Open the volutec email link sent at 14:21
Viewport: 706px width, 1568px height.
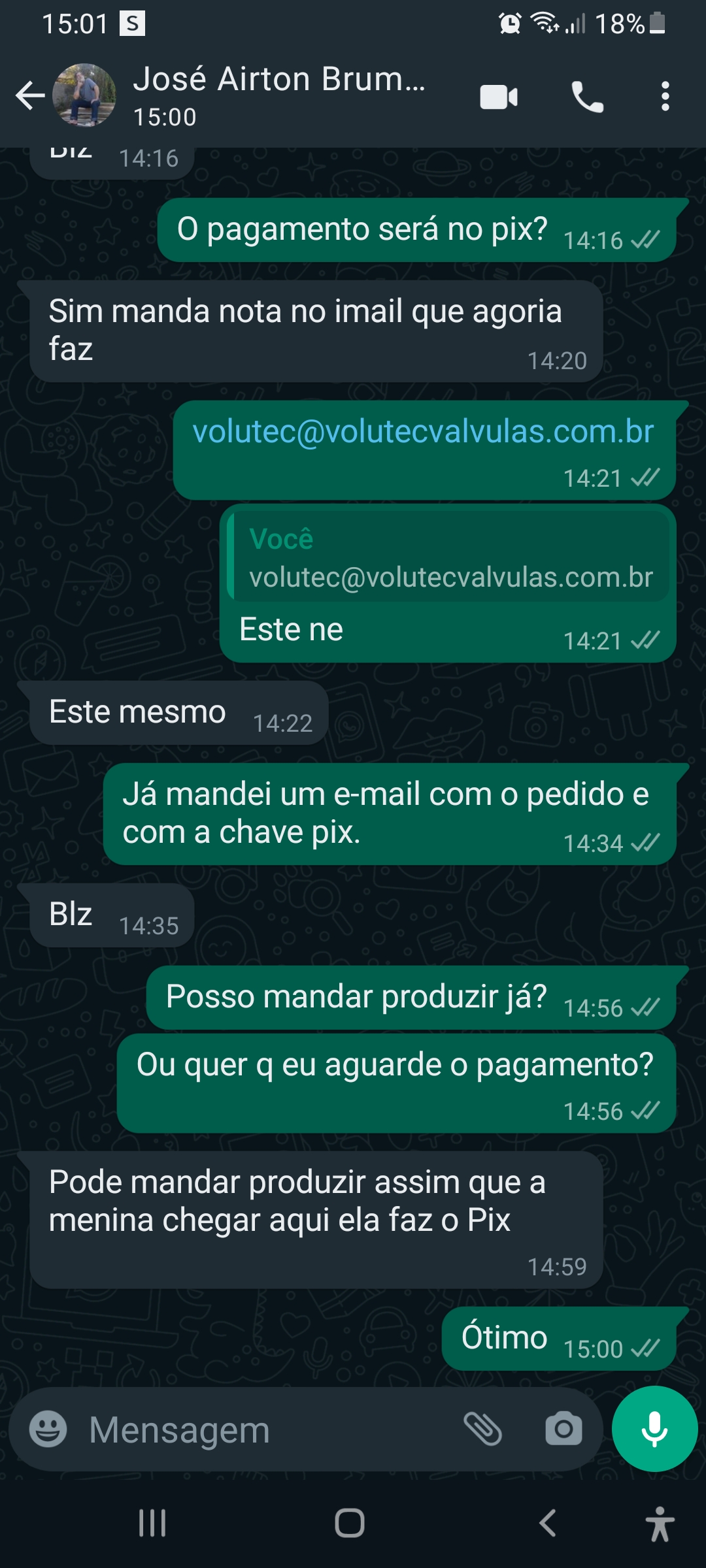423,432
